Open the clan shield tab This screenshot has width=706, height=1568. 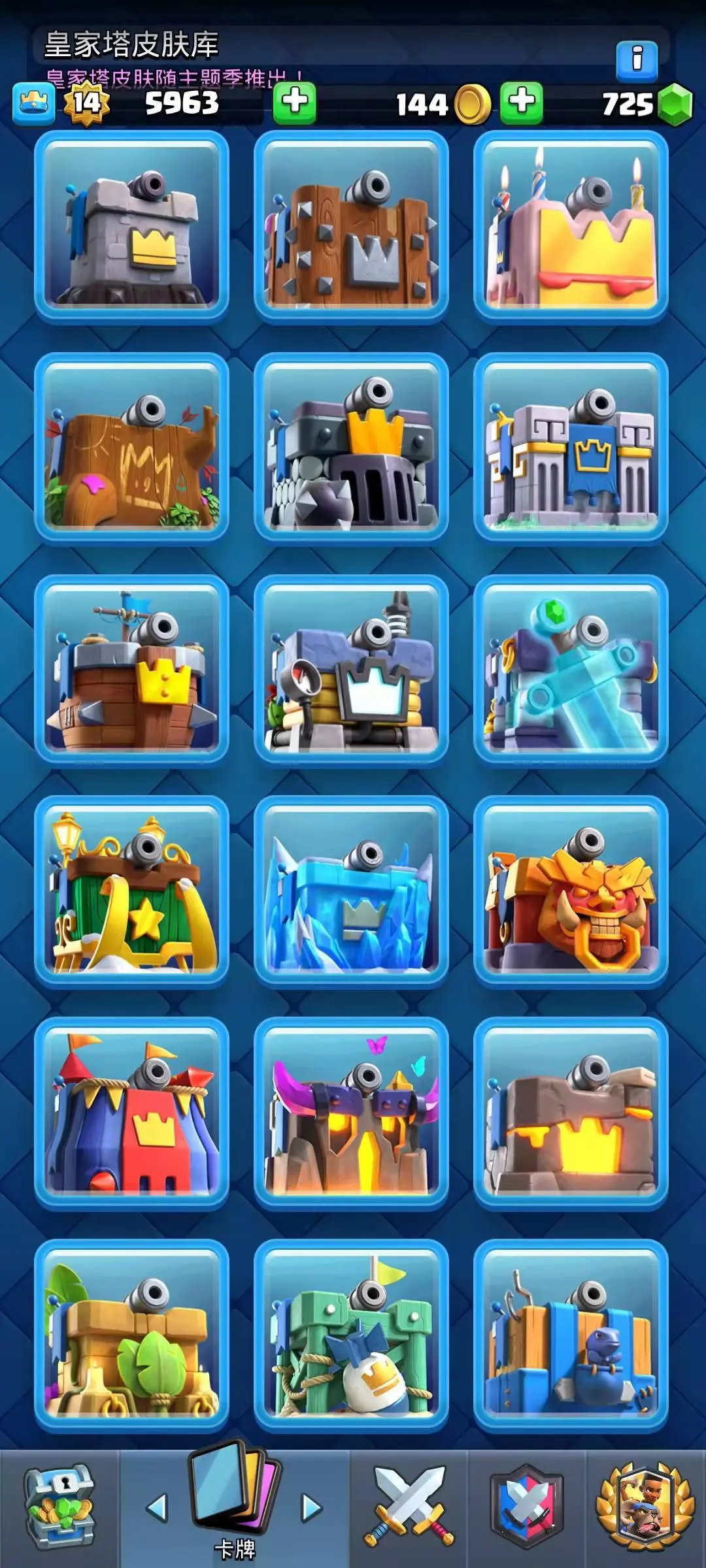tap(527, 1507)
